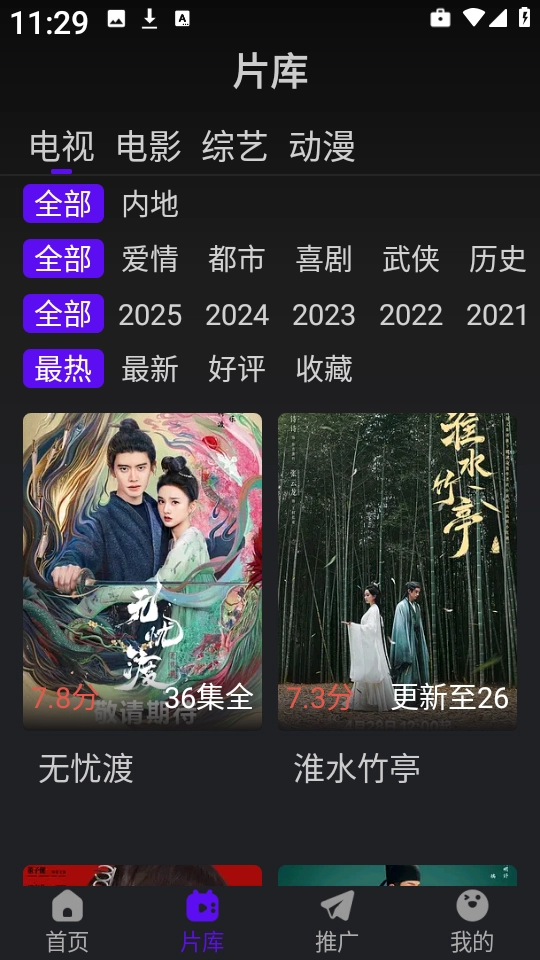Filter shows by year 2025
This screenshot has height=960, width=540.
pyautogui.click(x=150, y=314)
